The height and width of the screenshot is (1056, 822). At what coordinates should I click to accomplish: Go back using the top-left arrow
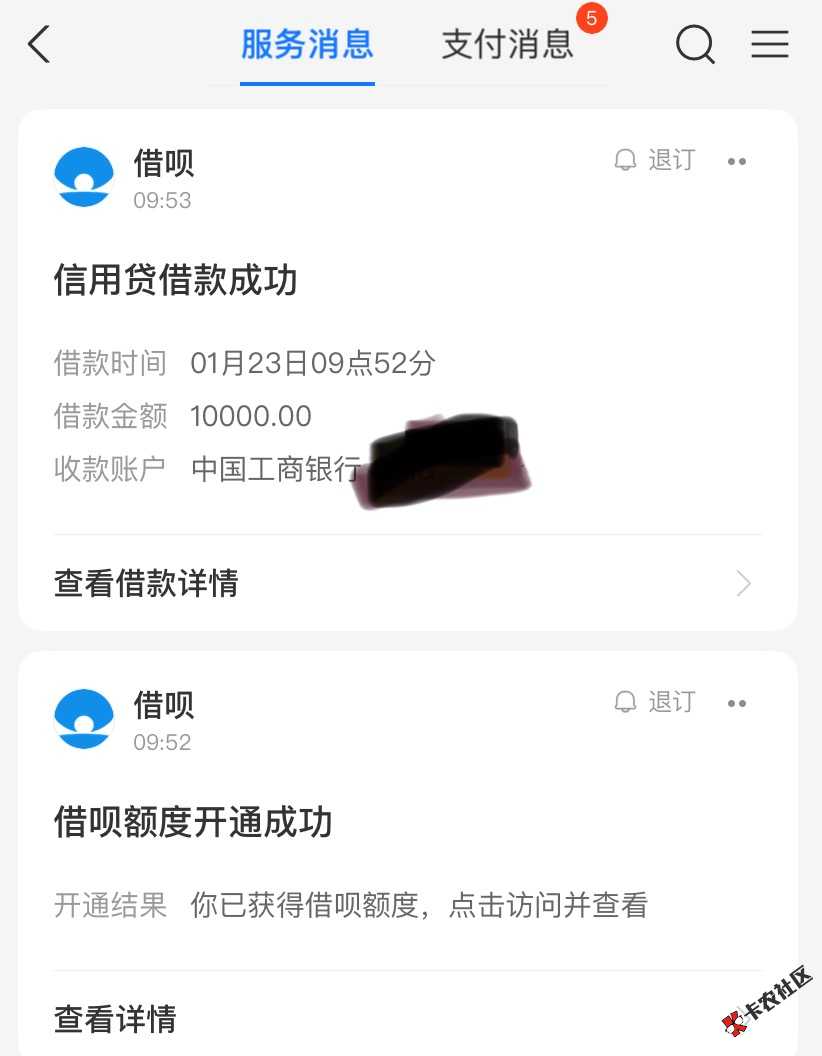tap(39, 44)
